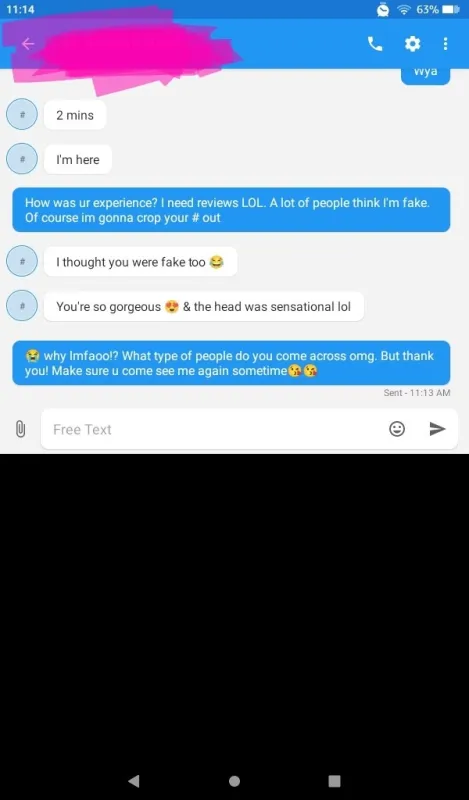Call this contact with the phone icon
Image resolution: width=469 pixels, height=800 pixels.
(375, 44)
